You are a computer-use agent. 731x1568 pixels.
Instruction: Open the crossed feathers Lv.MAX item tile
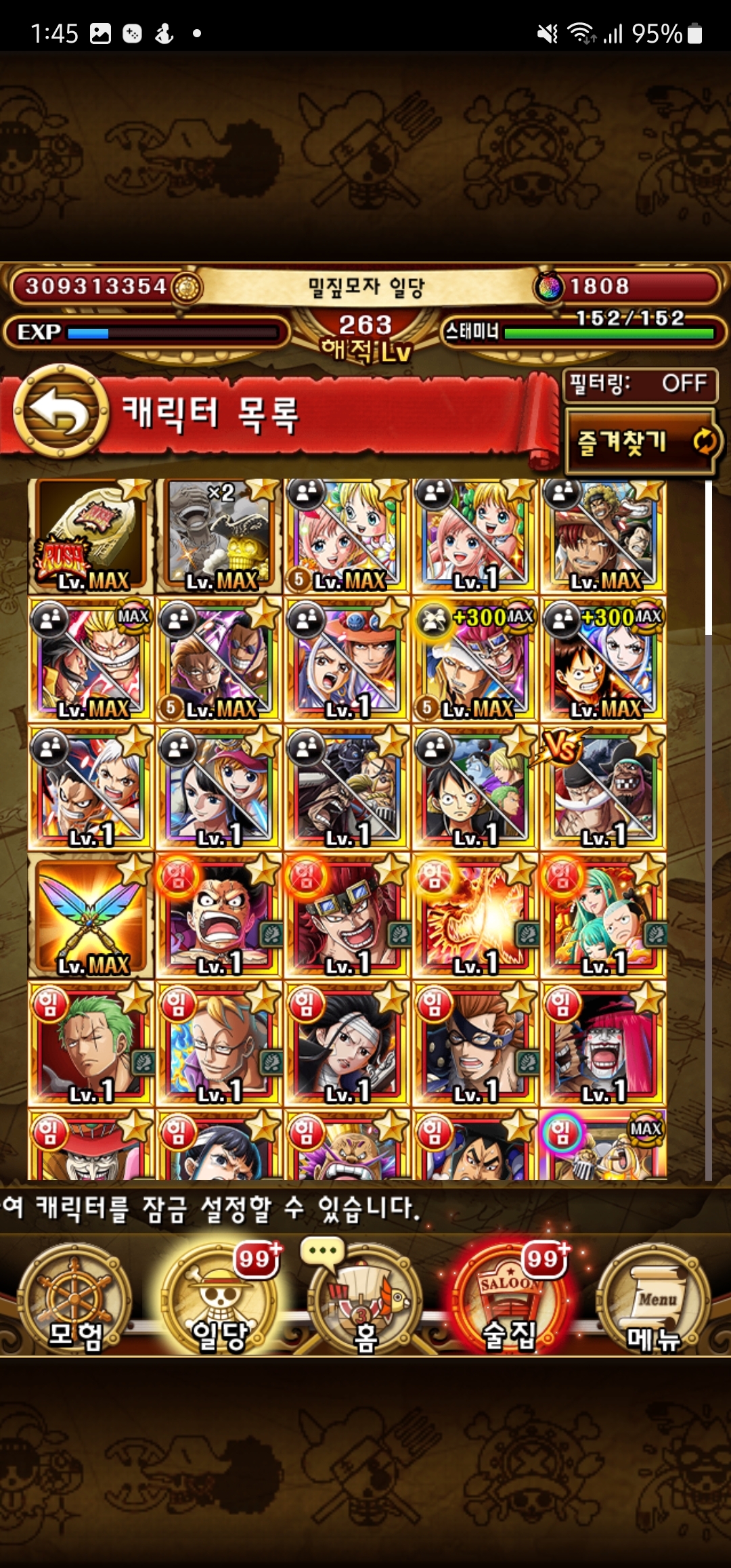point(90,915)
